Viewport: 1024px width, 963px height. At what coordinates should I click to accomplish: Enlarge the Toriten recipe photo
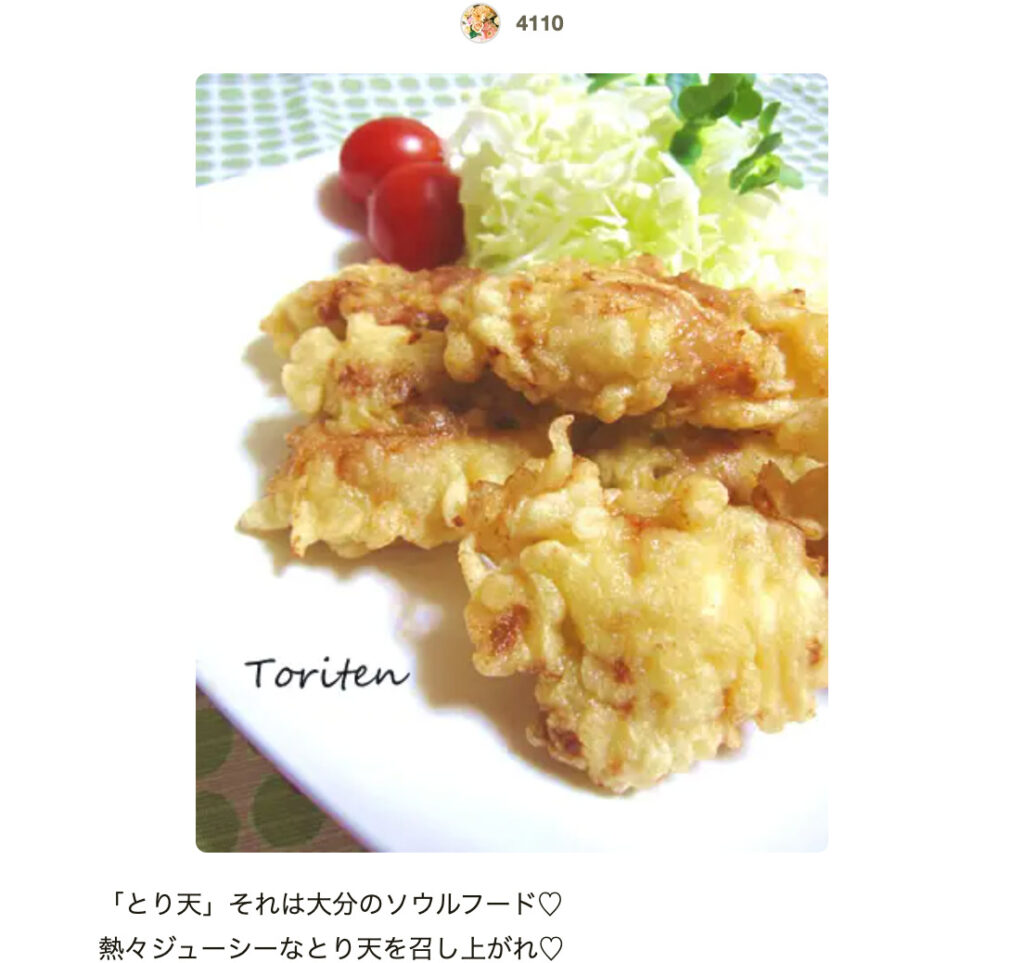tap(511, 462)
